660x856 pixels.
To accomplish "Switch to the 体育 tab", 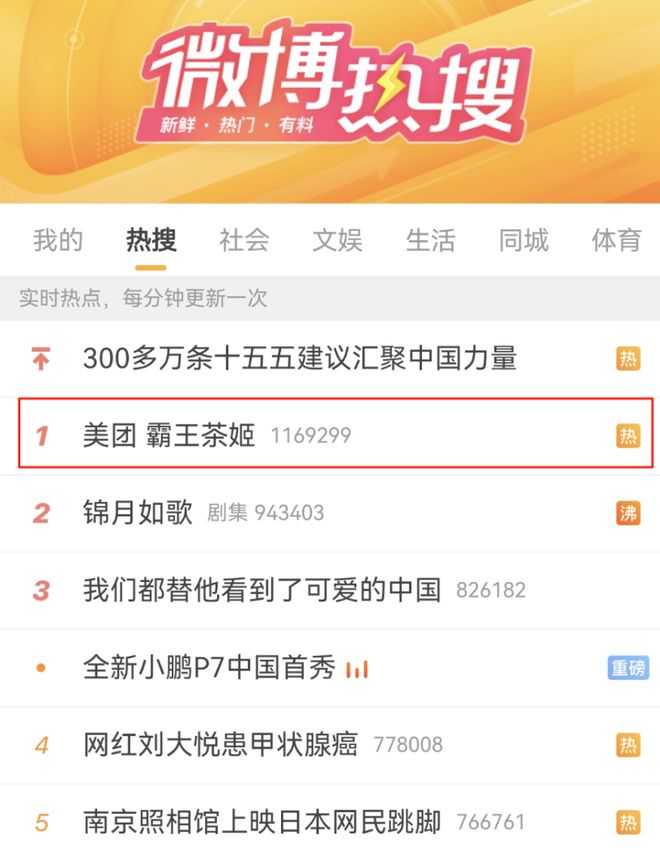I will (616, 241).
